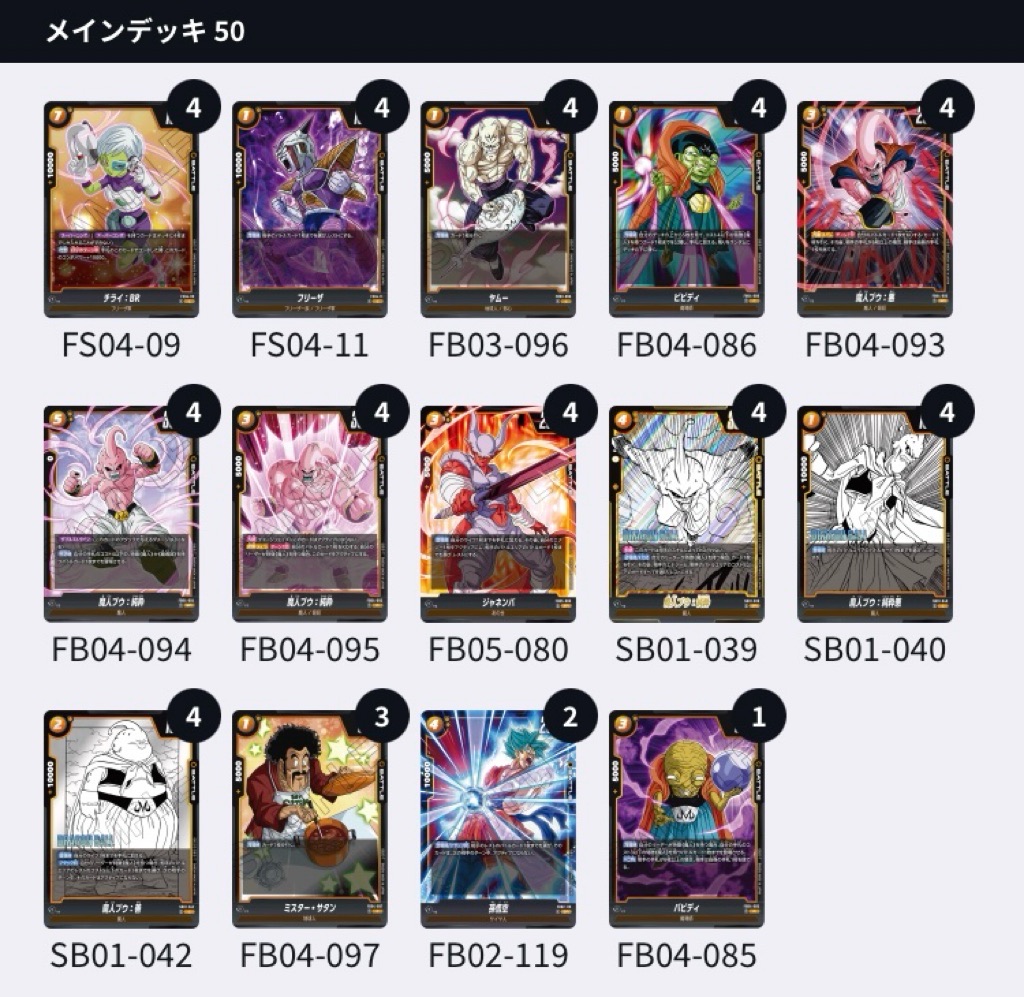View the FS04-11 card details
1024x997 pixels.
point(309,208)
